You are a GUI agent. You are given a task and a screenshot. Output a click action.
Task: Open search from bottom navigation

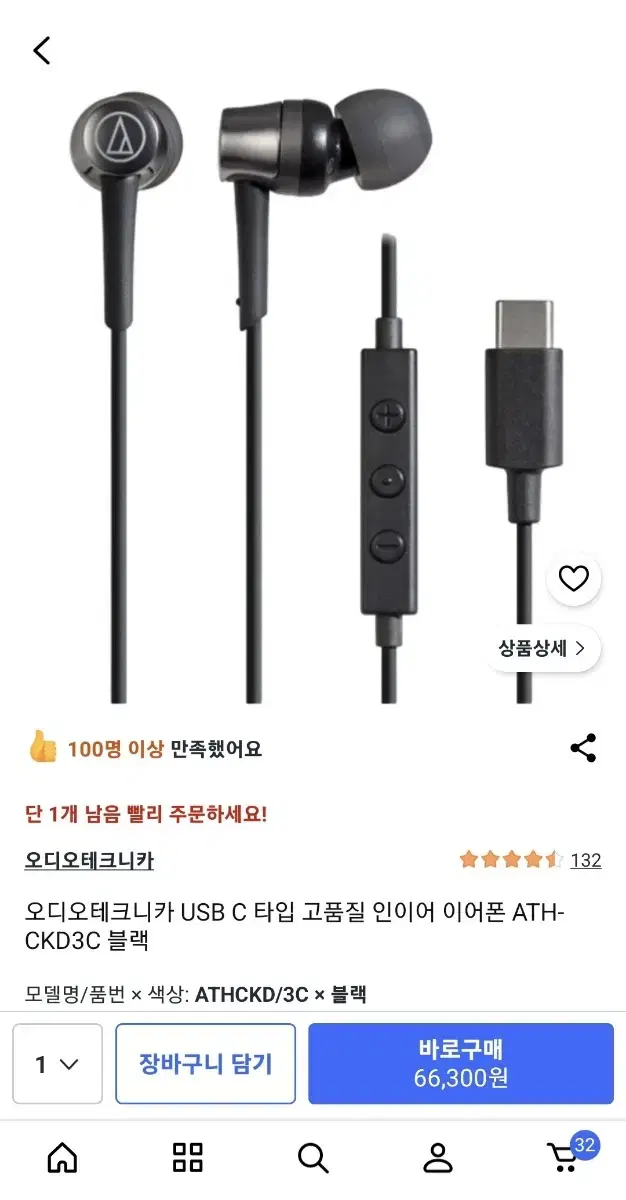point(313,1158)
